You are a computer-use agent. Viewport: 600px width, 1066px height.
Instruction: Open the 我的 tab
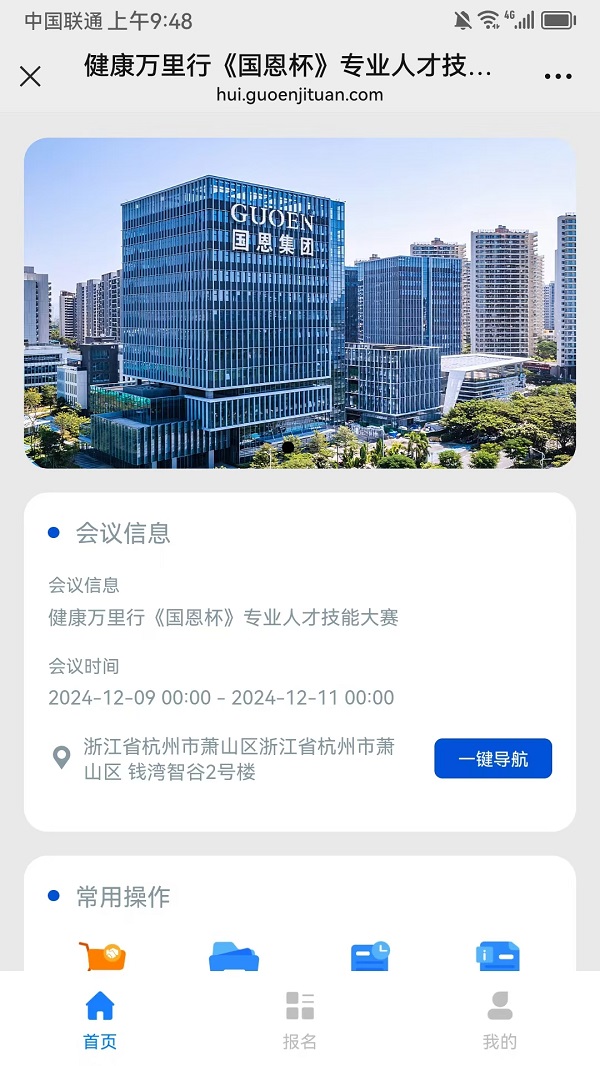[x=500, y=1019]
